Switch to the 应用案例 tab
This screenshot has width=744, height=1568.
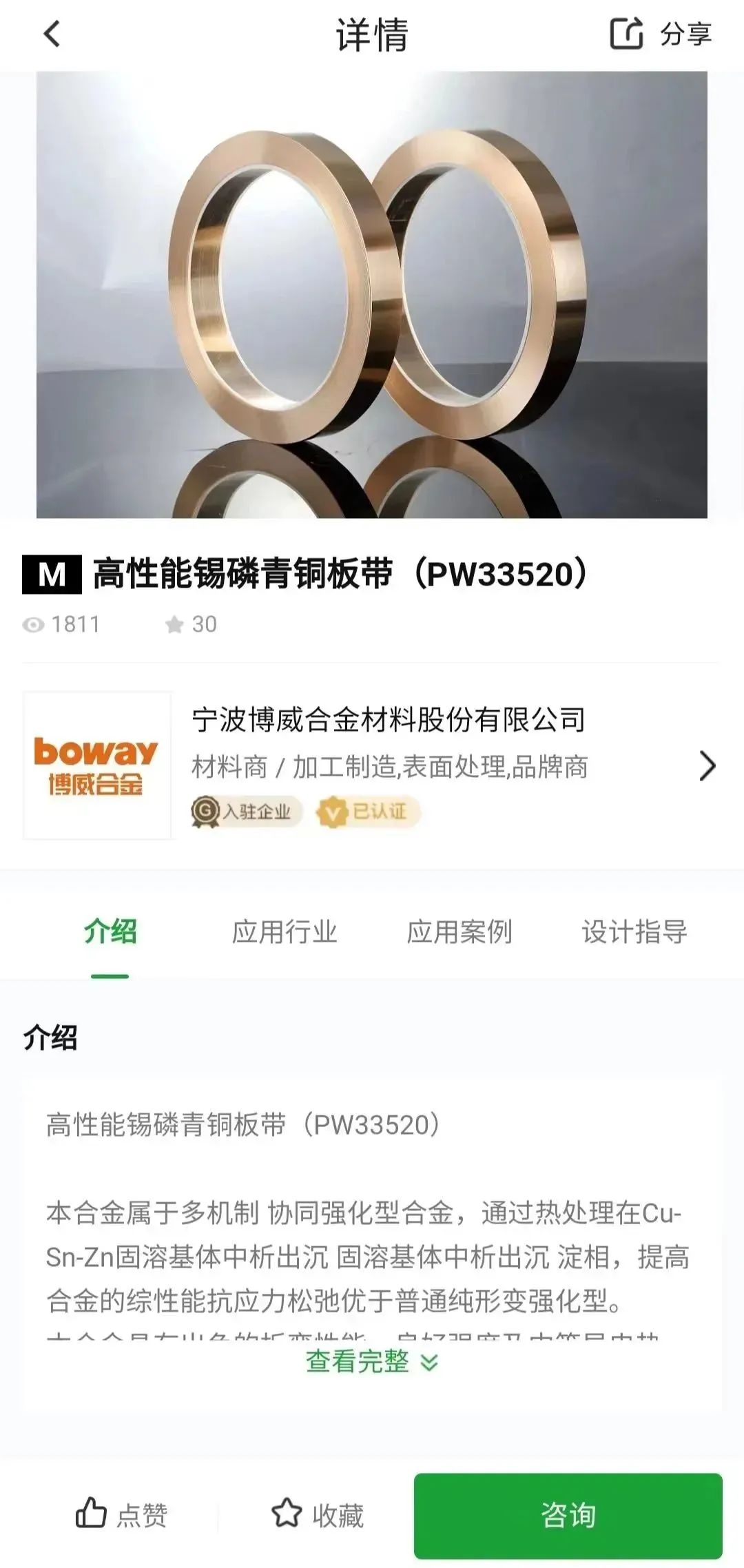click(x=459, y=931)
